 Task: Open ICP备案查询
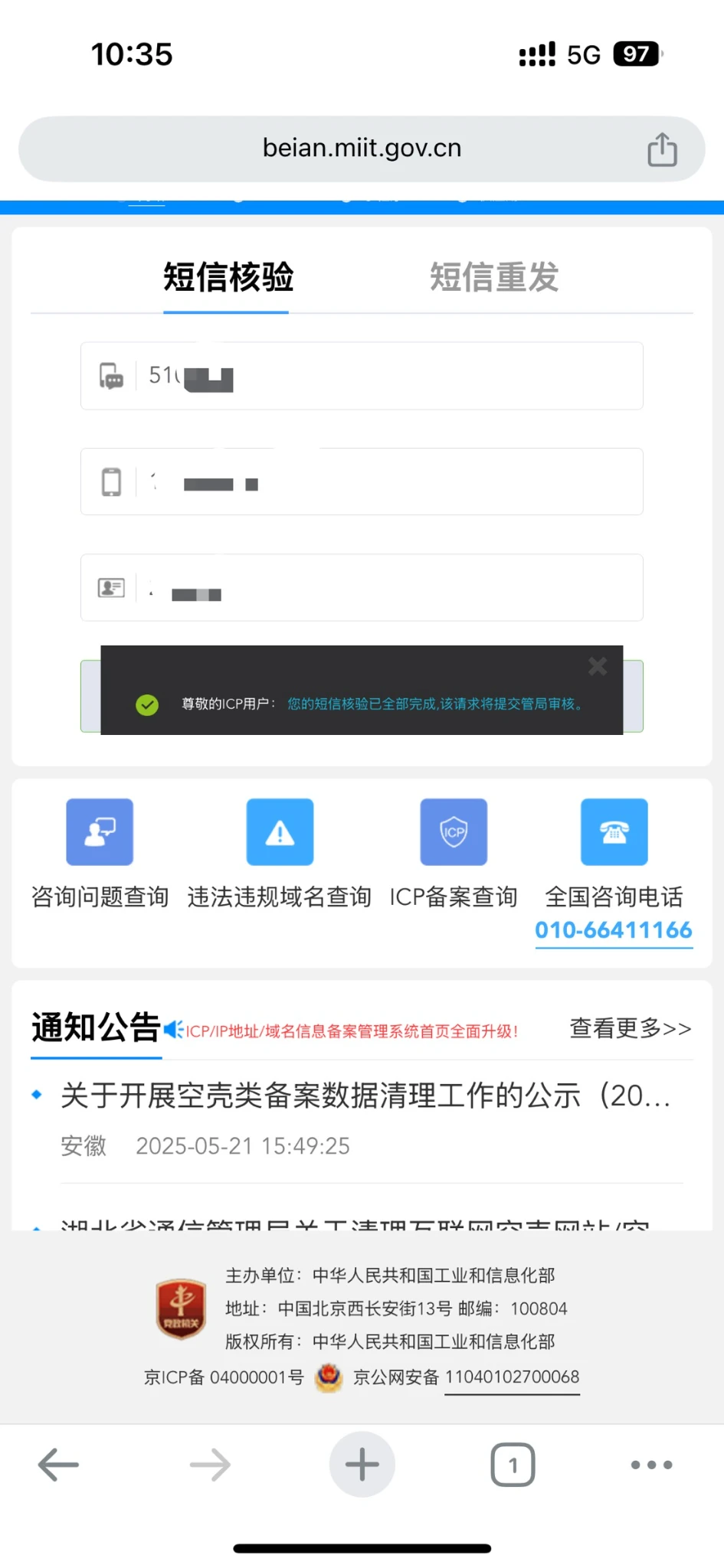(x=454, y=851)
